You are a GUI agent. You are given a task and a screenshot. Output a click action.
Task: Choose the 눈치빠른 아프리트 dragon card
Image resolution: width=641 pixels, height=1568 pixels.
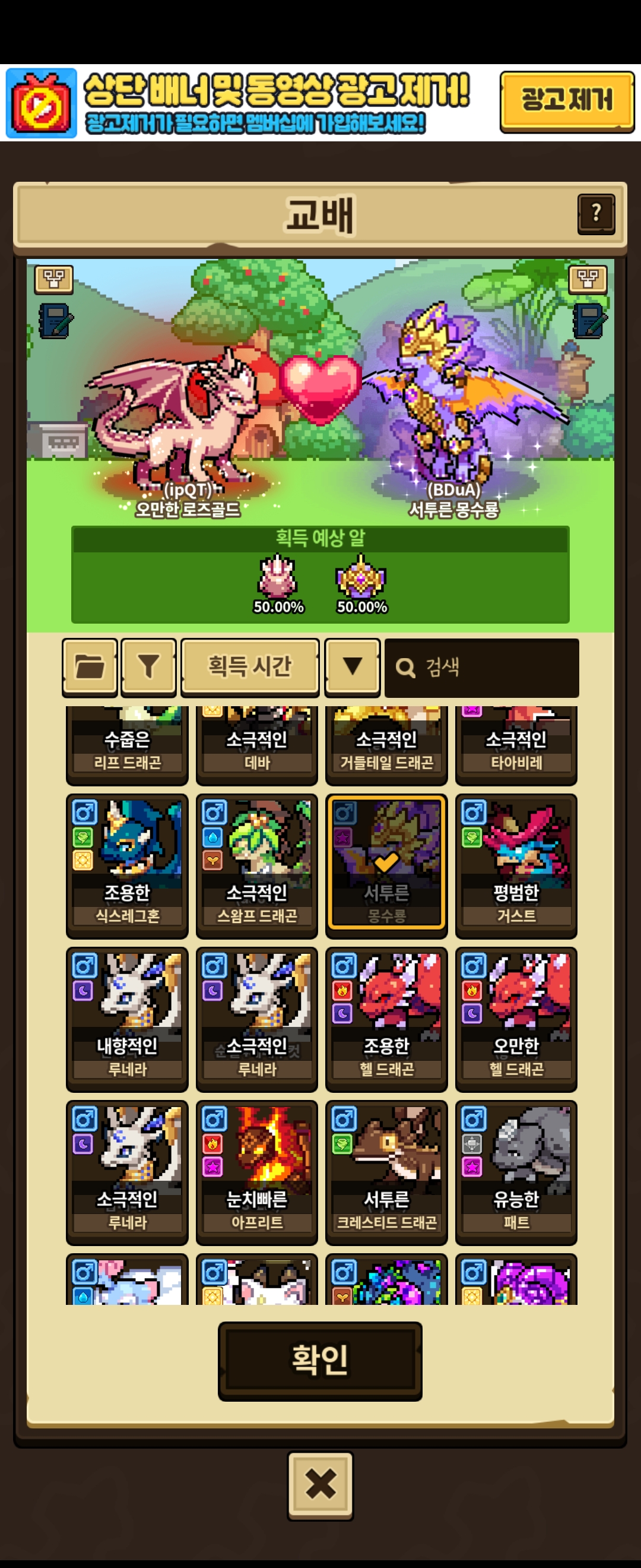(256, 1172)
